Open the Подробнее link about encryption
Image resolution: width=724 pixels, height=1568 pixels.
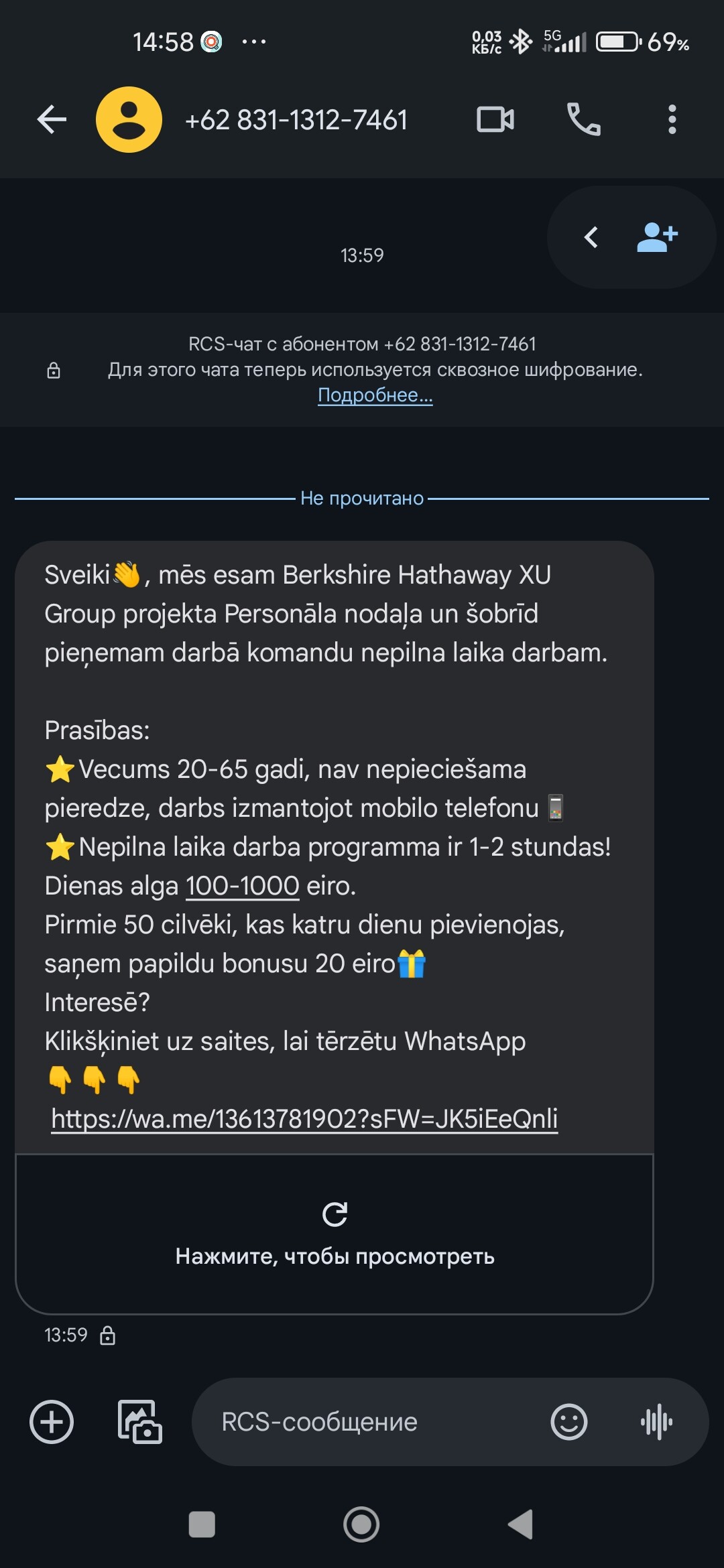(375, 395)
